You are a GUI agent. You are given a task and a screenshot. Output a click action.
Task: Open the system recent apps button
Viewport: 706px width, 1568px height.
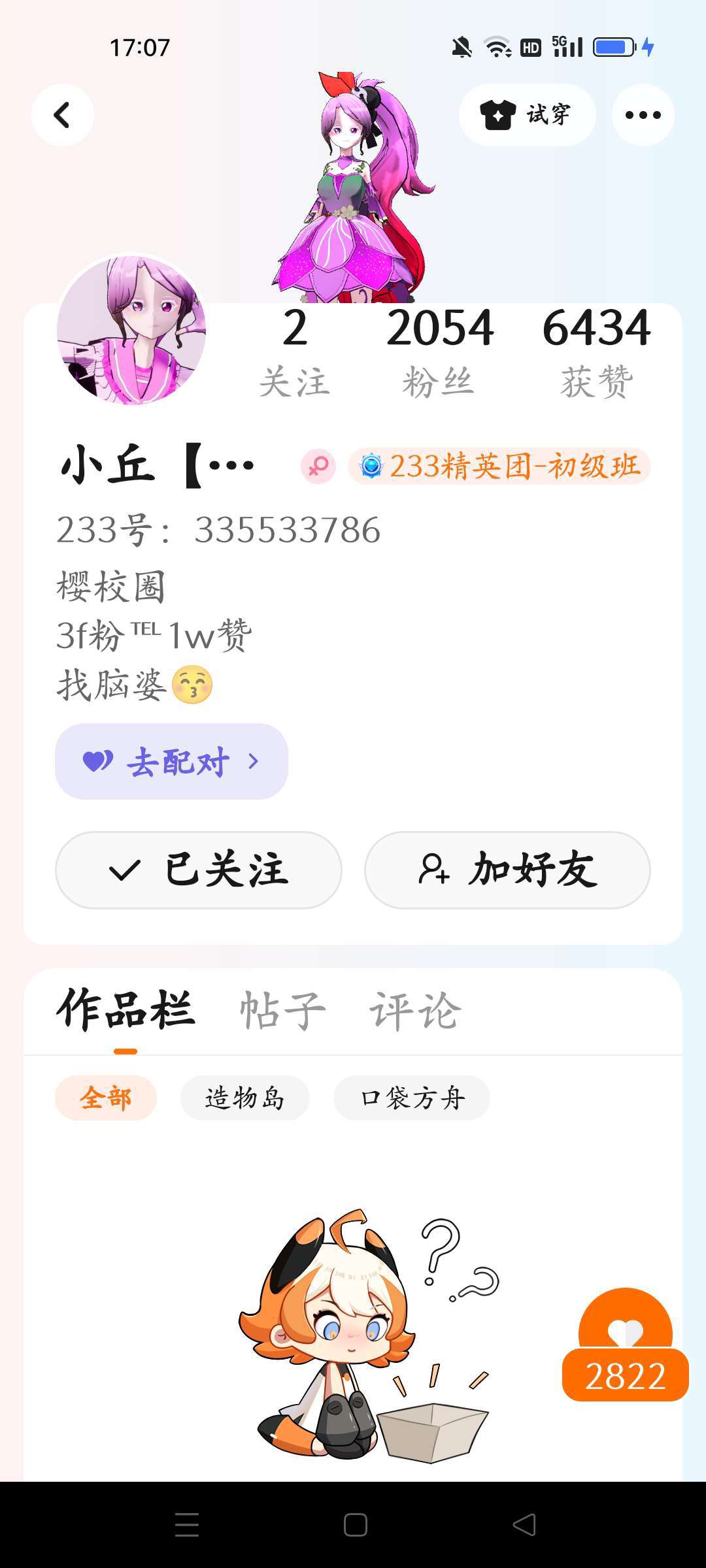[x=187, y=1525]
